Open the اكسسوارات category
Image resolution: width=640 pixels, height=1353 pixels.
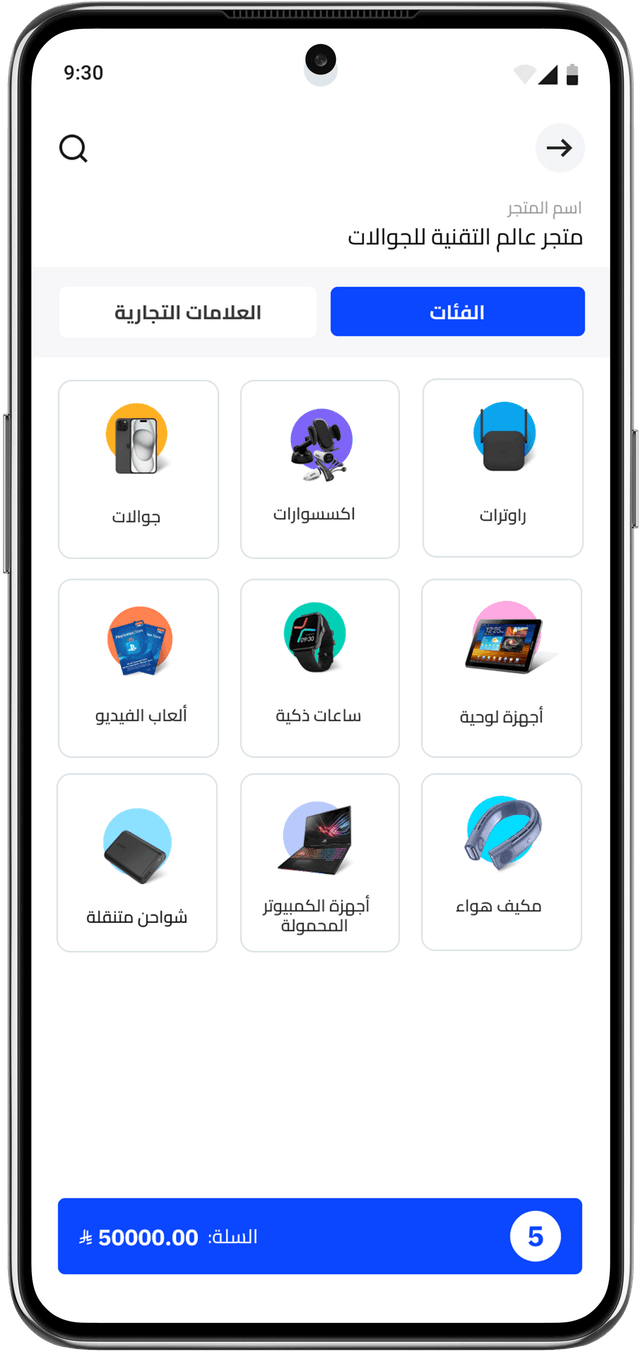coord(320,468)
